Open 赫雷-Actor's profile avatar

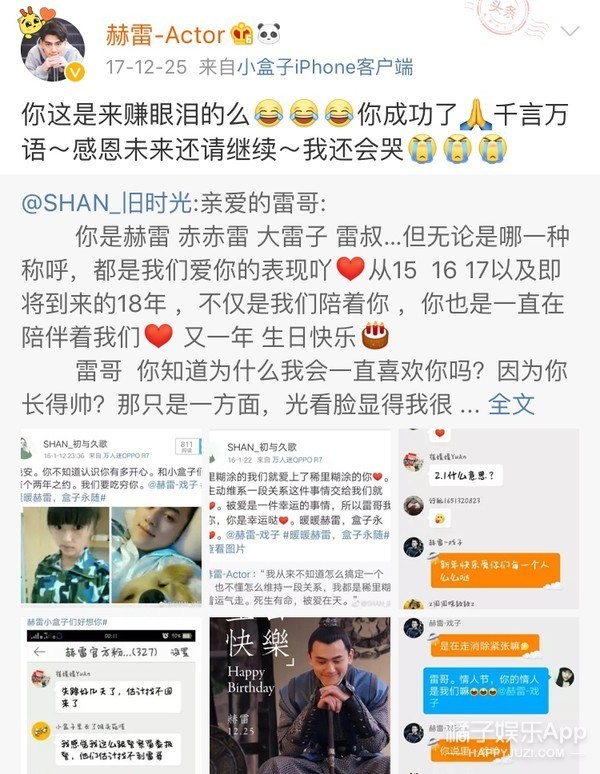tap(53, 49)
